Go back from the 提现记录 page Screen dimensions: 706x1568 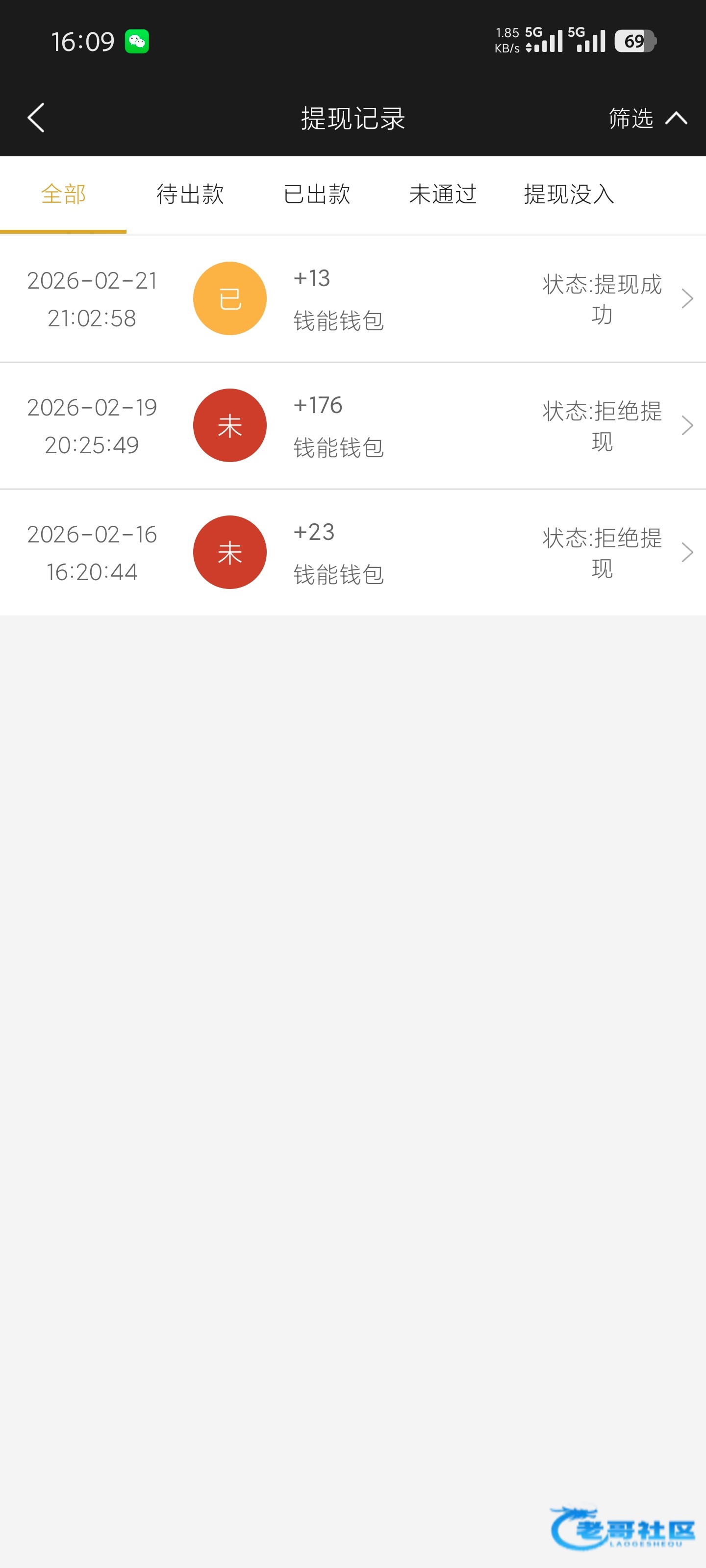37,118
